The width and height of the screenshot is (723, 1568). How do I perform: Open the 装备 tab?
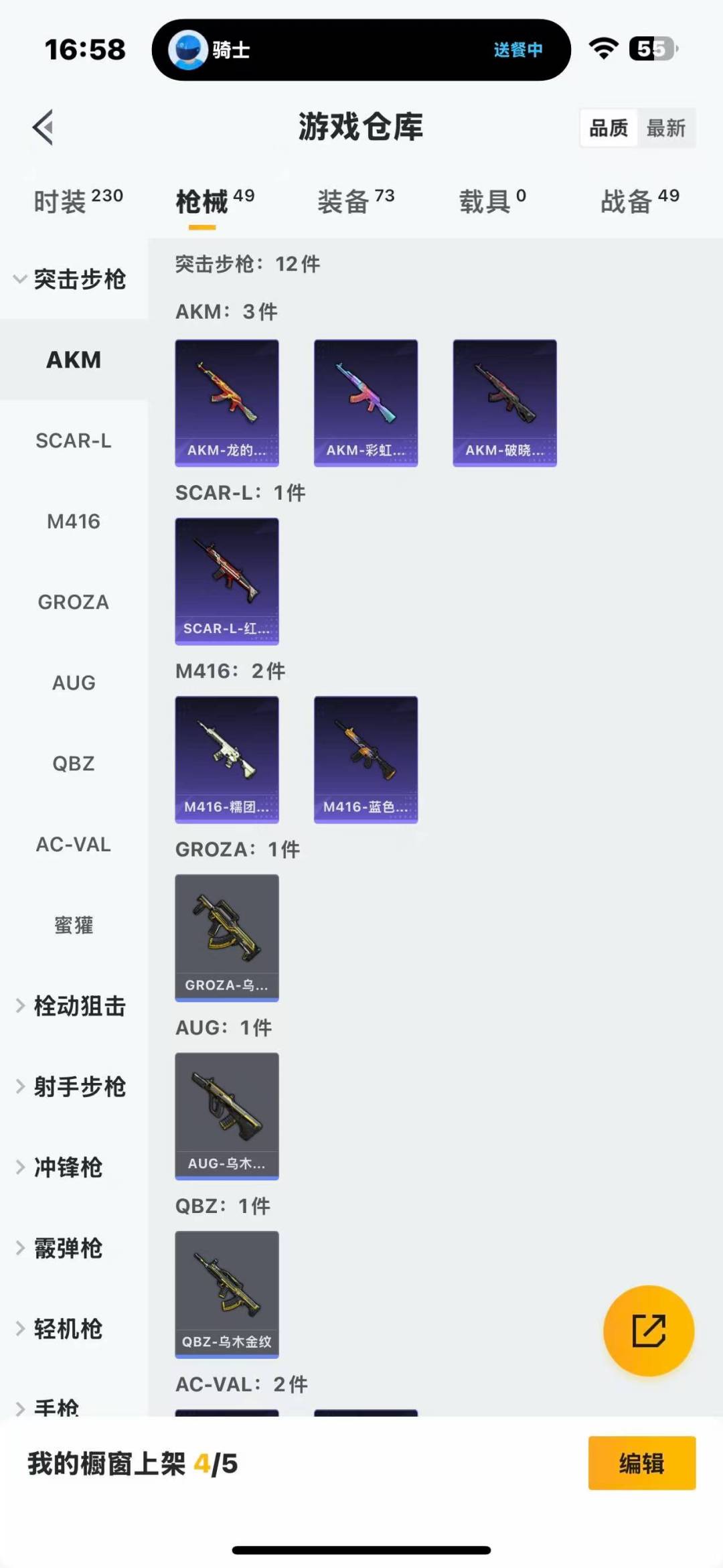pyautogui.click(x=355, y=200)
